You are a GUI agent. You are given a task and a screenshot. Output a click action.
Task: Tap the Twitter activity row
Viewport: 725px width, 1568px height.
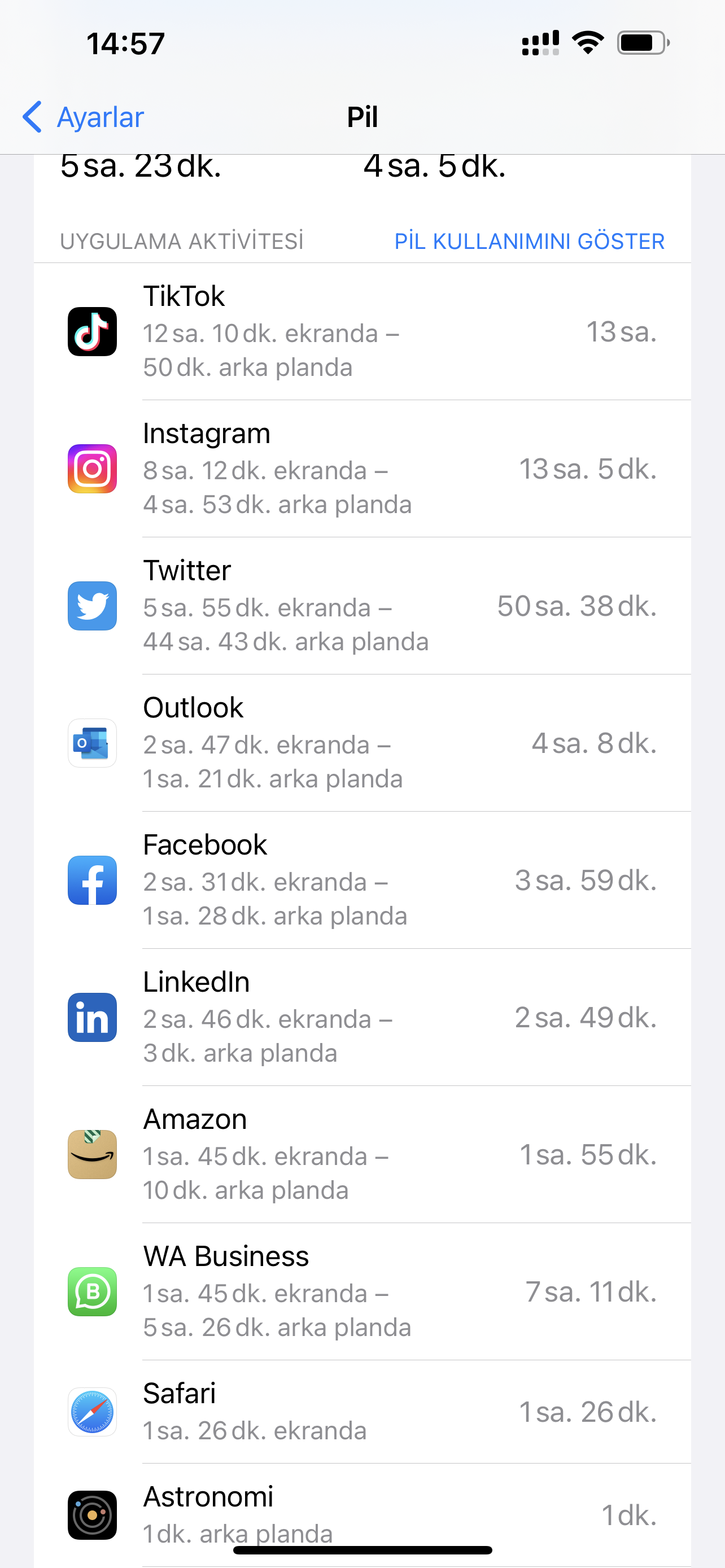click(x=362, y=606)
